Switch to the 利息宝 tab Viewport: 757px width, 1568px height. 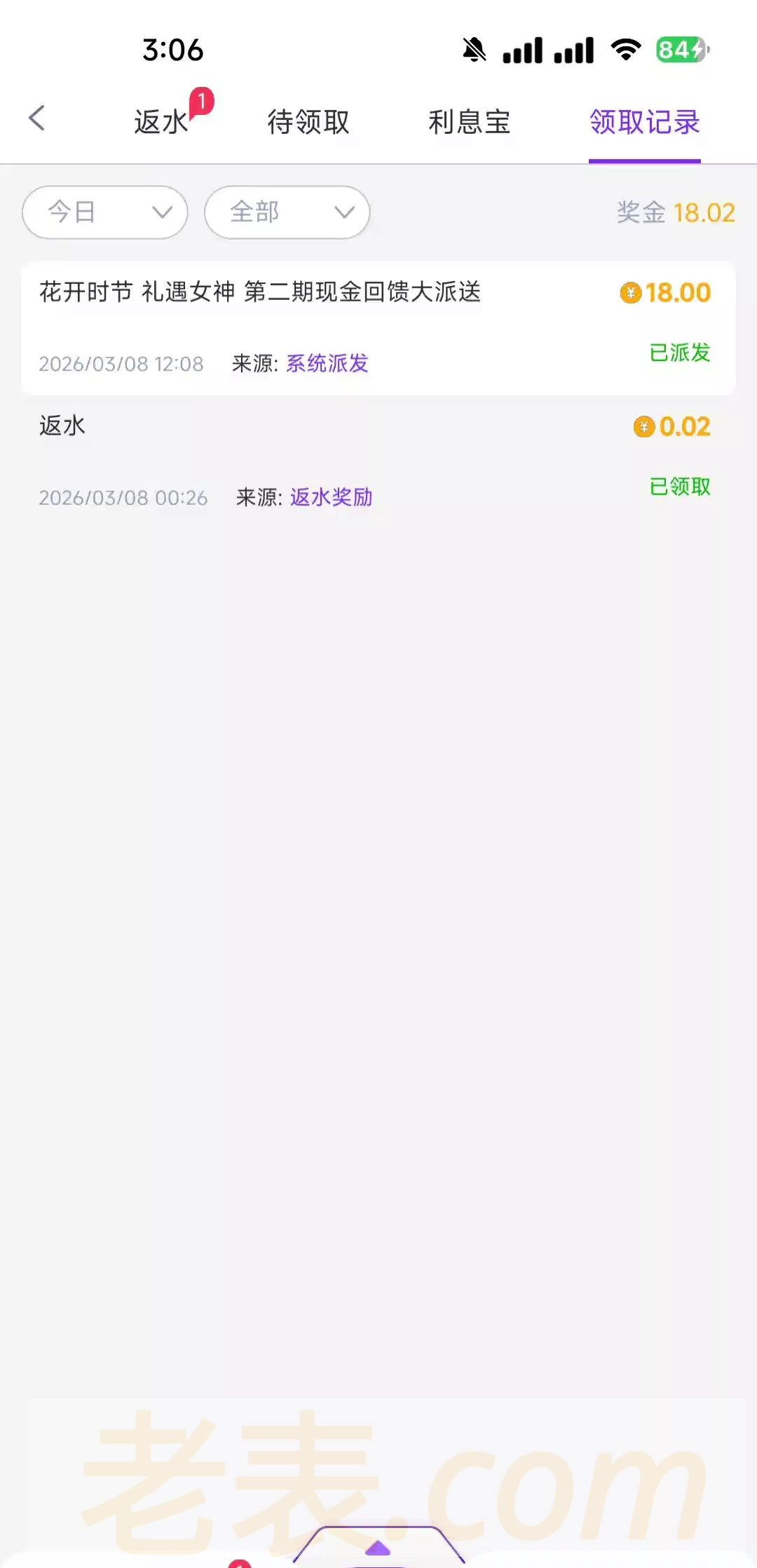(469, 122)
